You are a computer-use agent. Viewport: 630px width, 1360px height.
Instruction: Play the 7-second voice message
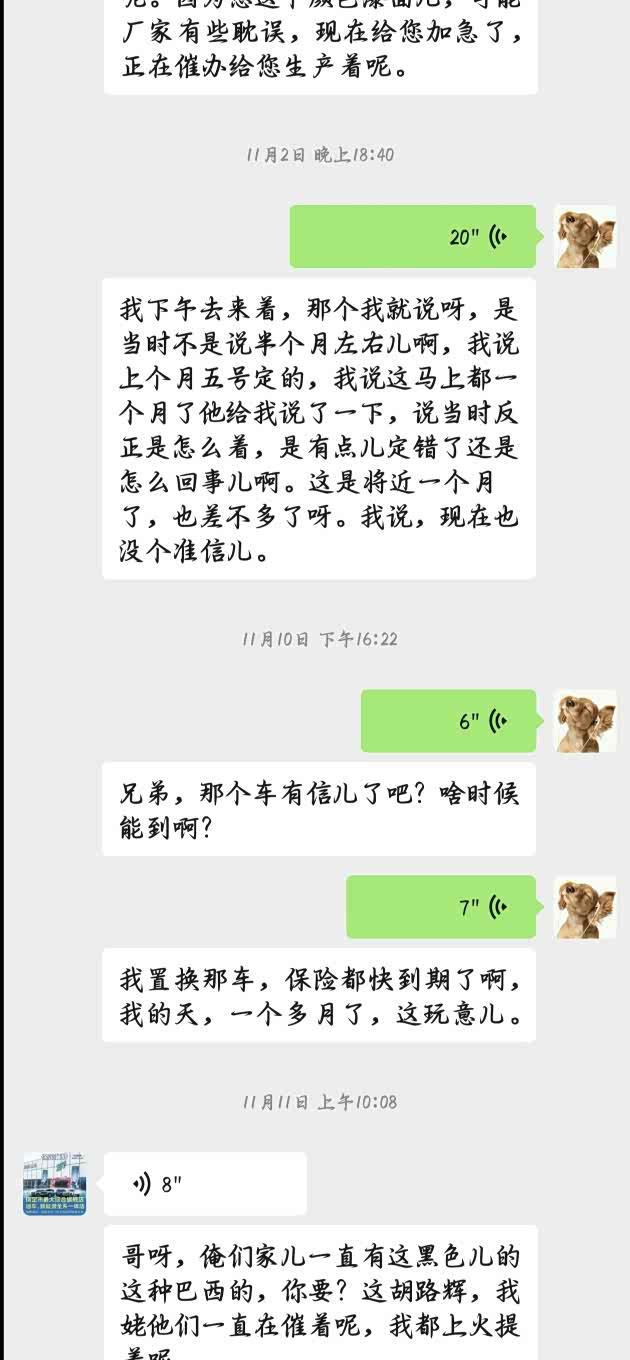coord(441,907)
